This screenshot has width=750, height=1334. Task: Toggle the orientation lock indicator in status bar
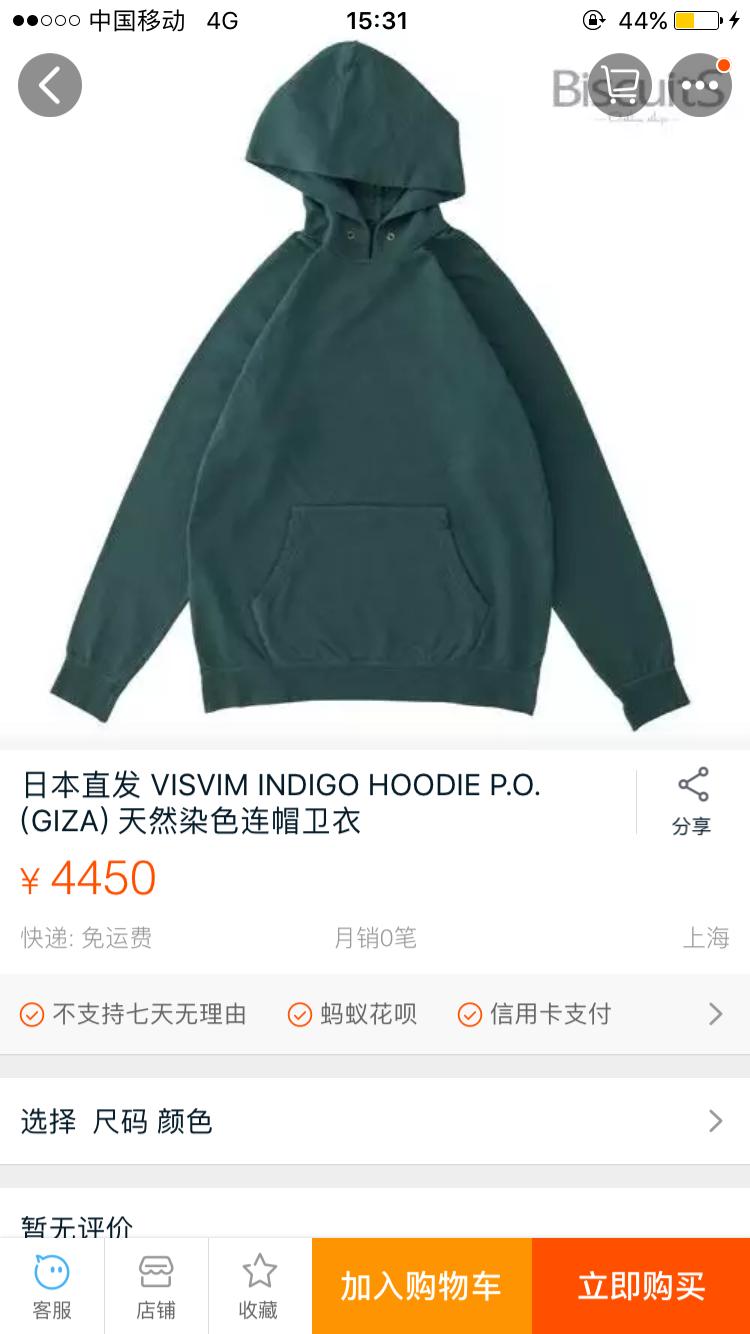[593, 19]
